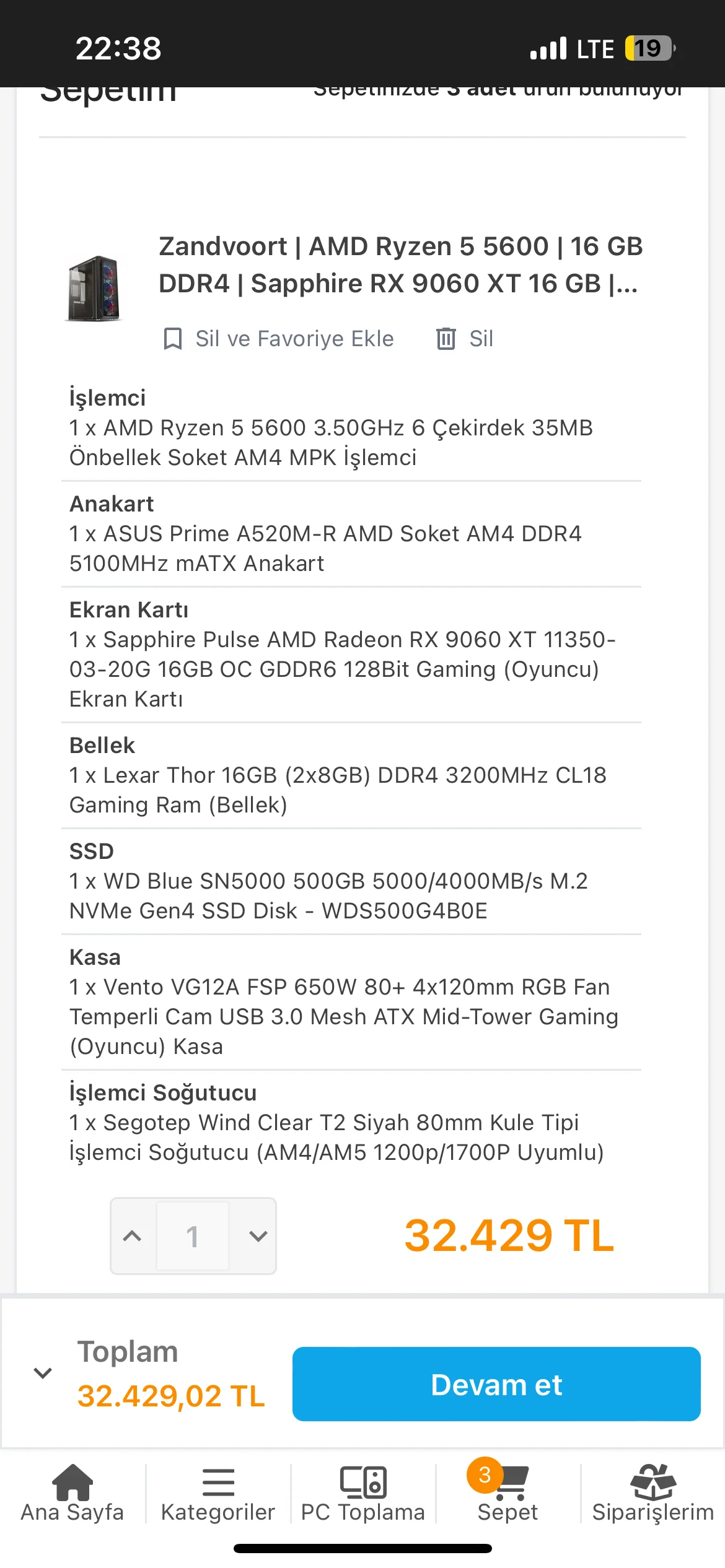This screenshot has width=725, height=1568.
Task: Open the Siparişlerim tab
Action: click(x=653, y=1493)
